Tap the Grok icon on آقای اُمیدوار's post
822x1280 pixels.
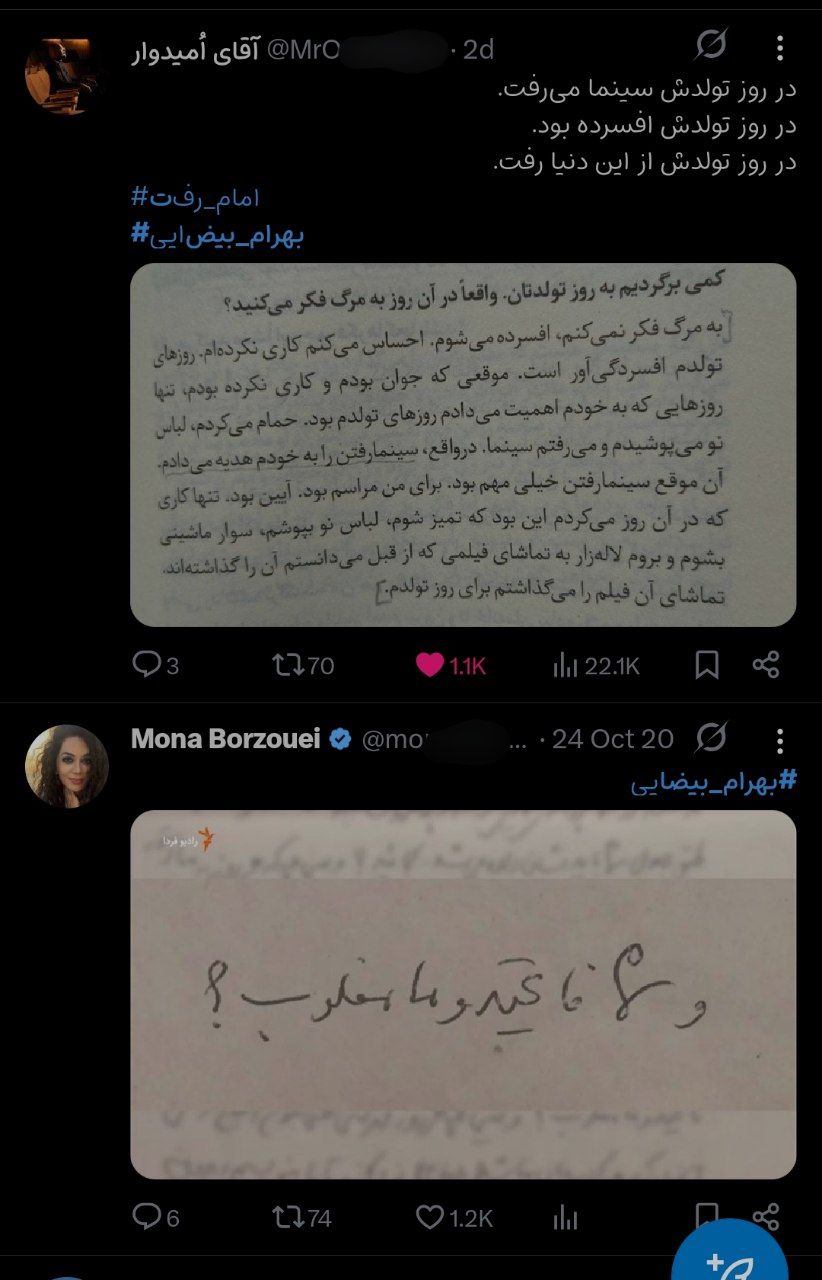tap(711, 47)
